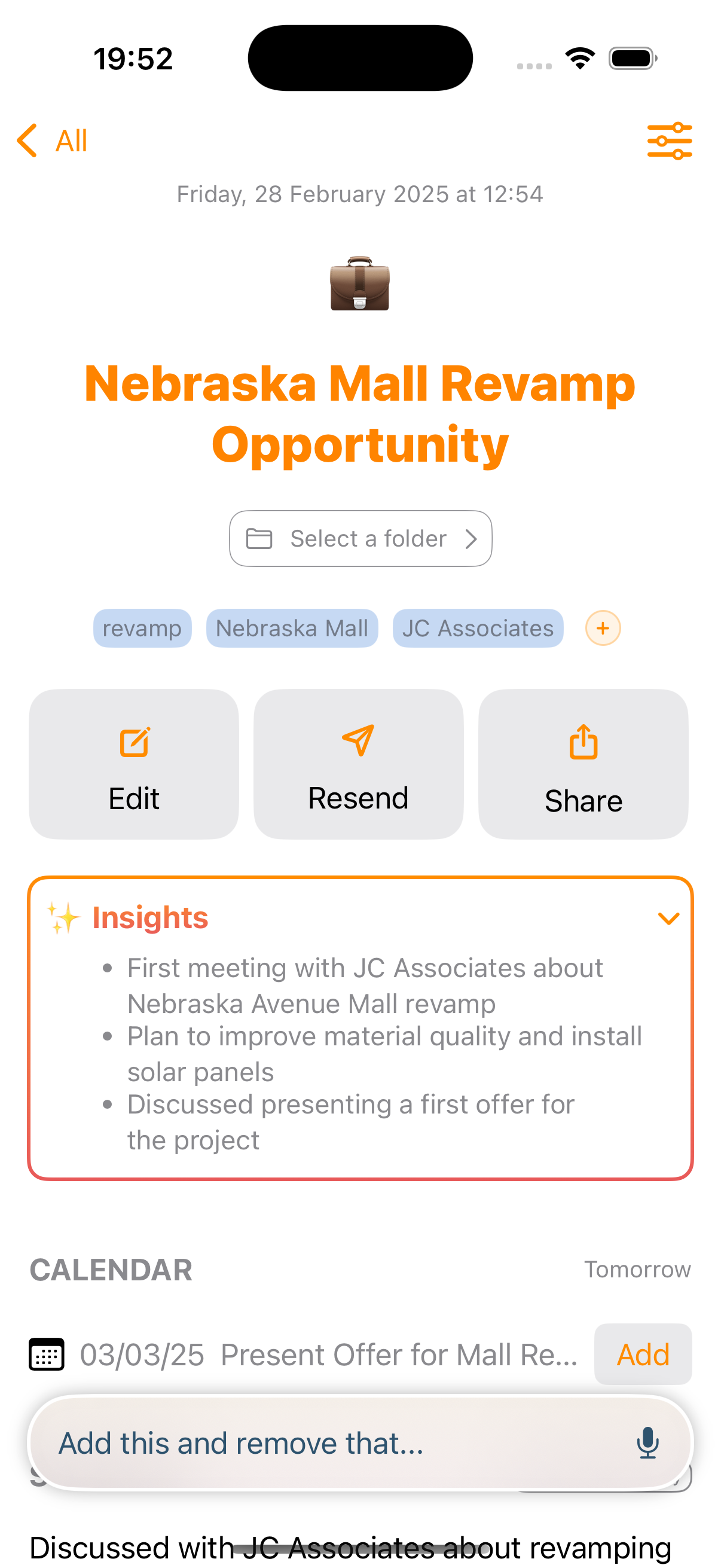Resend the note

pos(358,764)
